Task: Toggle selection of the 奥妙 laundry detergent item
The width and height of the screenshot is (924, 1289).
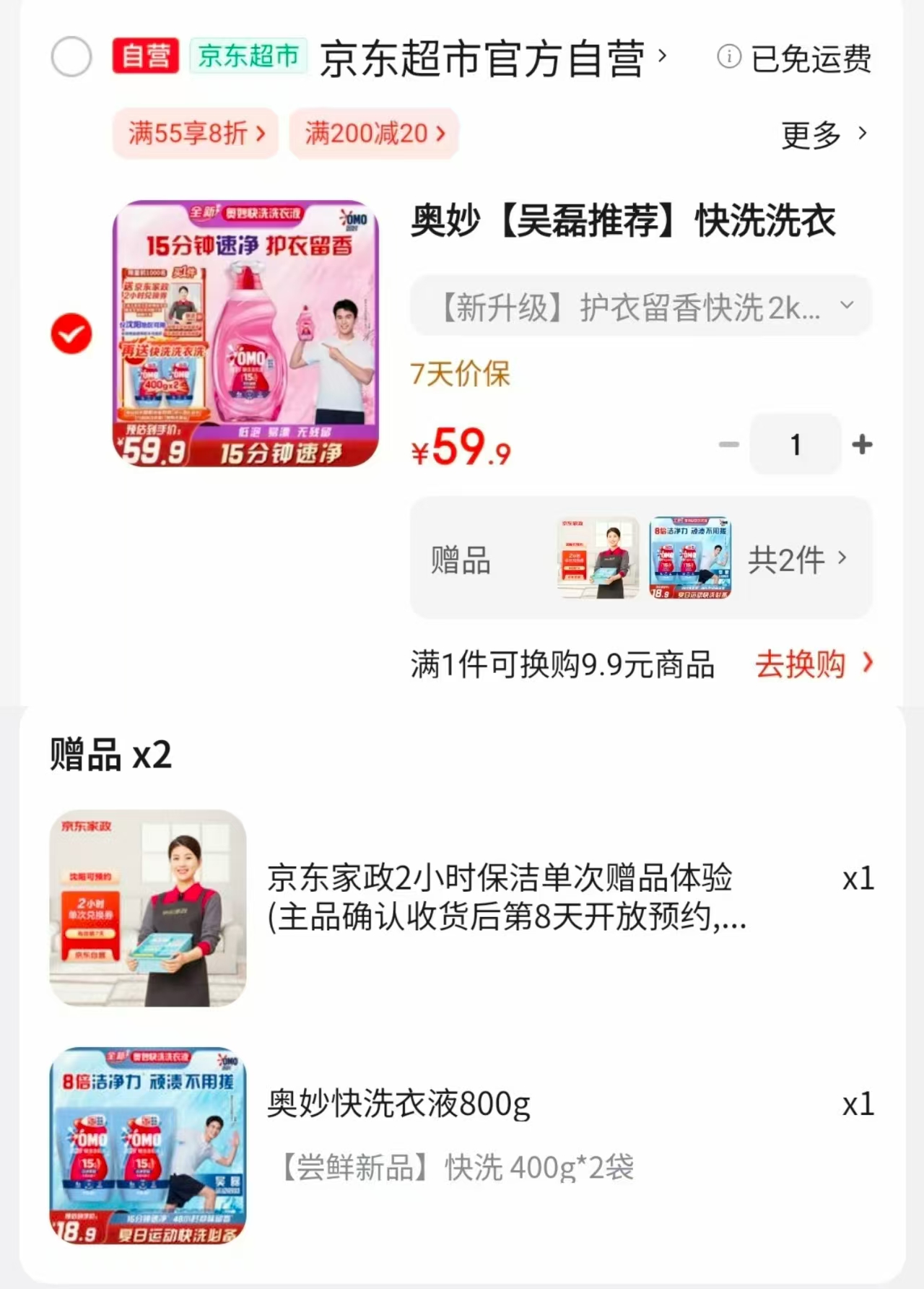Action: tap(70, 333)
